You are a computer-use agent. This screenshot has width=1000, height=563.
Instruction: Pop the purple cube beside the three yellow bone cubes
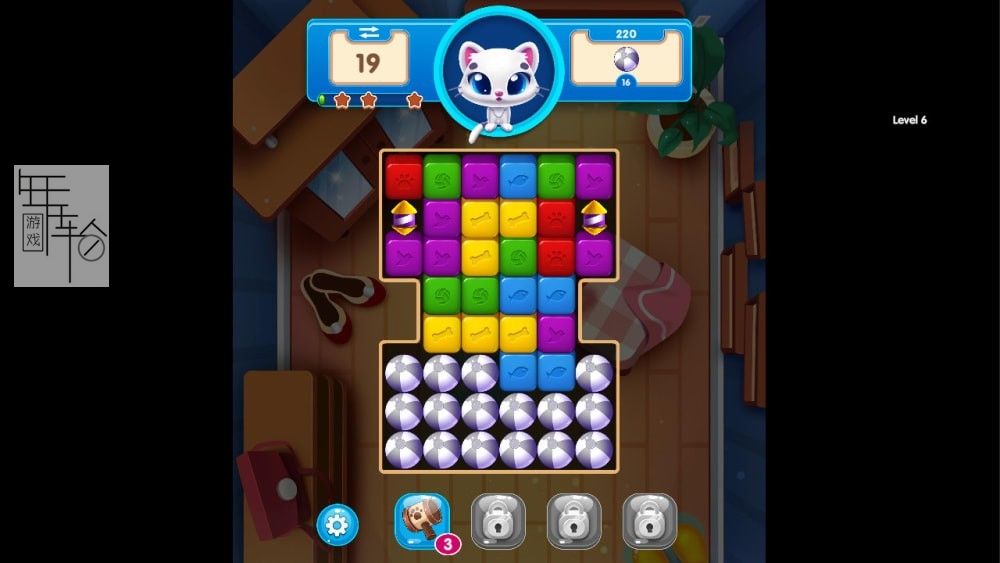556,331
